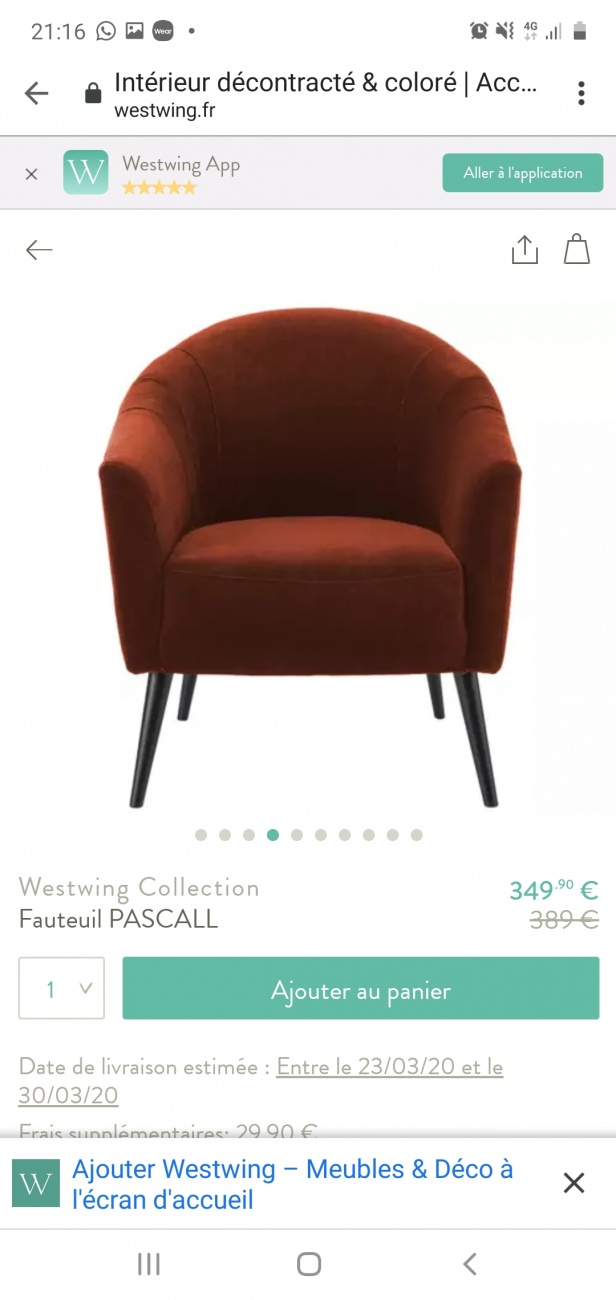Tap Aller à l'application button
The image size is (616, 1300).
[522, 173]
